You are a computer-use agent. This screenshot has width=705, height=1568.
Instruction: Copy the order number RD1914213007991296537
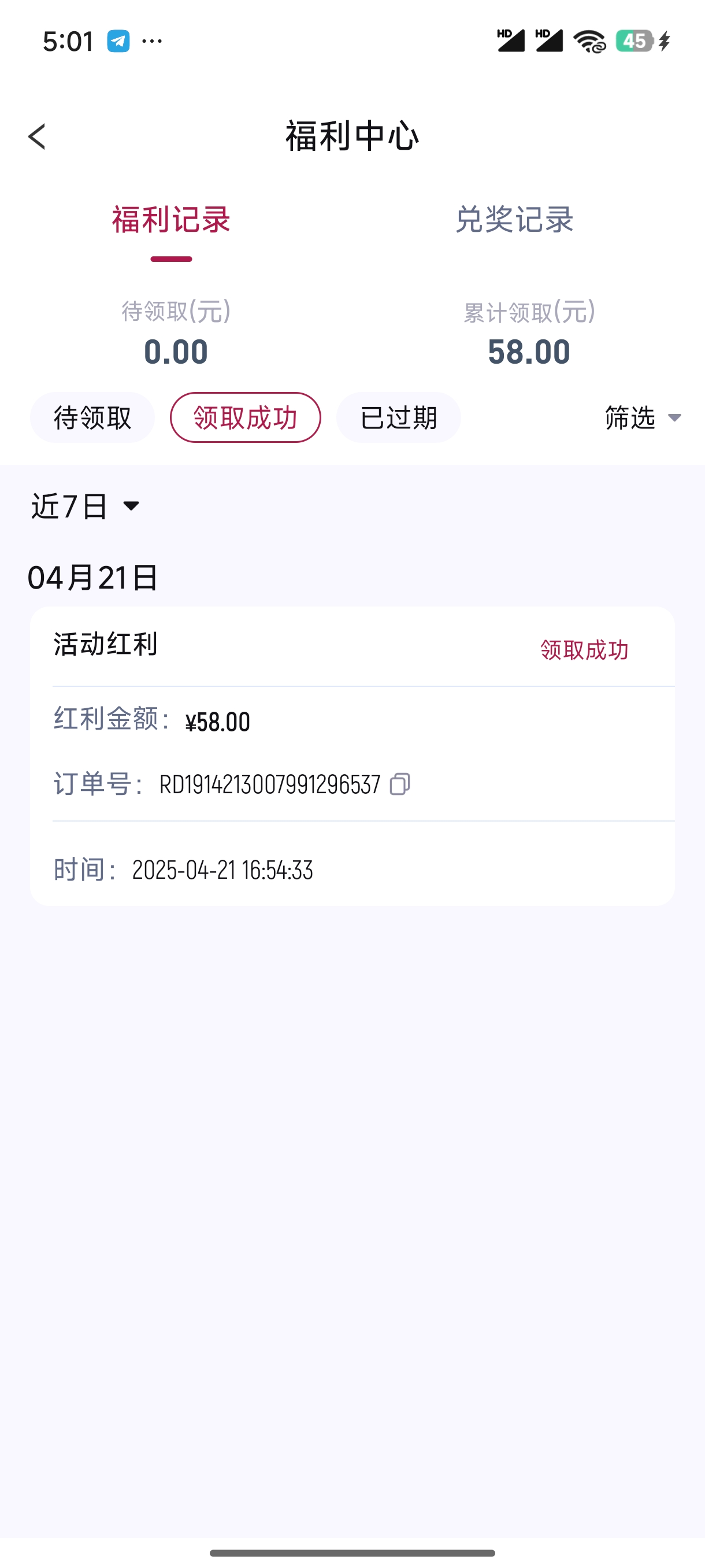point(400,784)
